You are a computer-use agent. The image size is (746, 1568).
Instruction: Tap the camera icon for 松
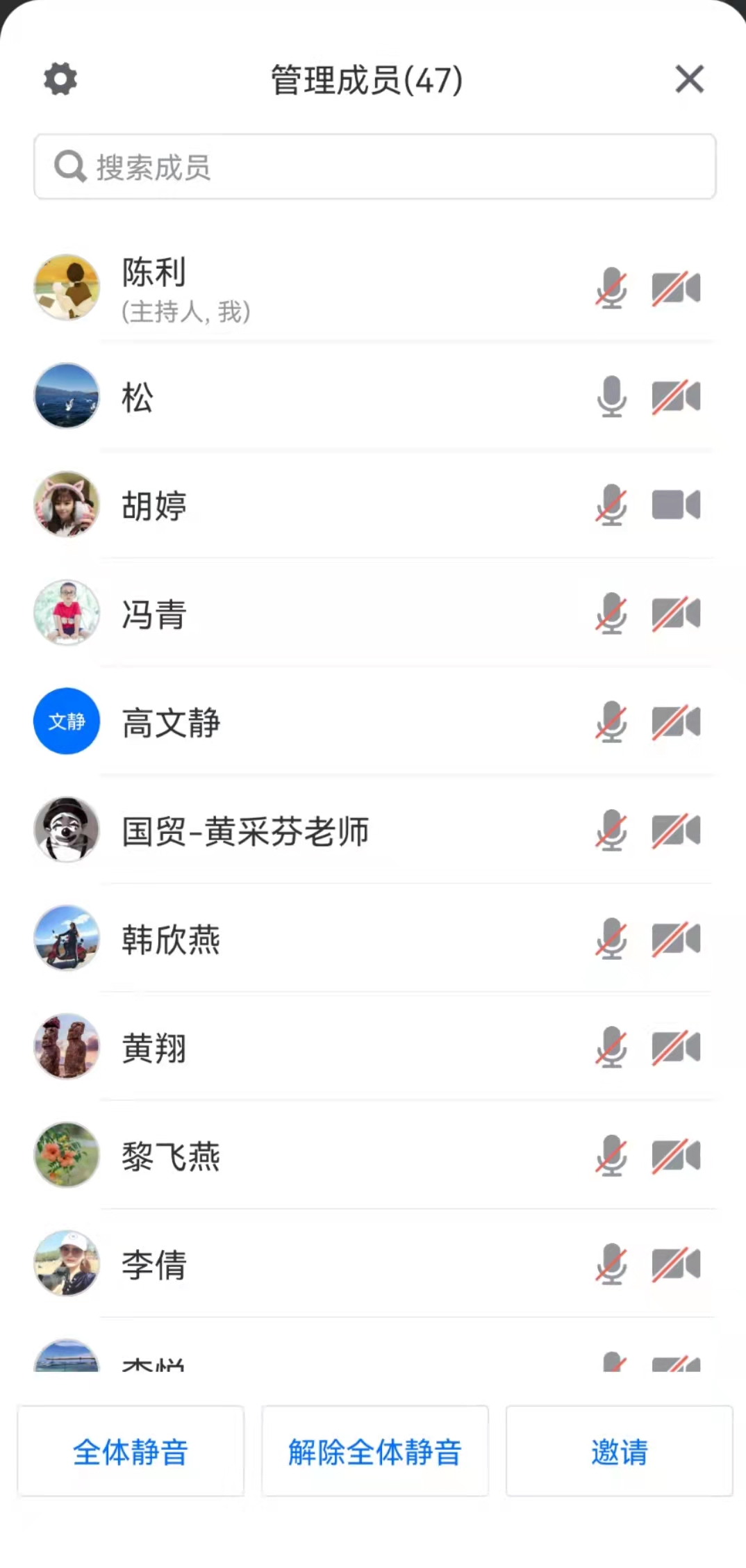676,396
